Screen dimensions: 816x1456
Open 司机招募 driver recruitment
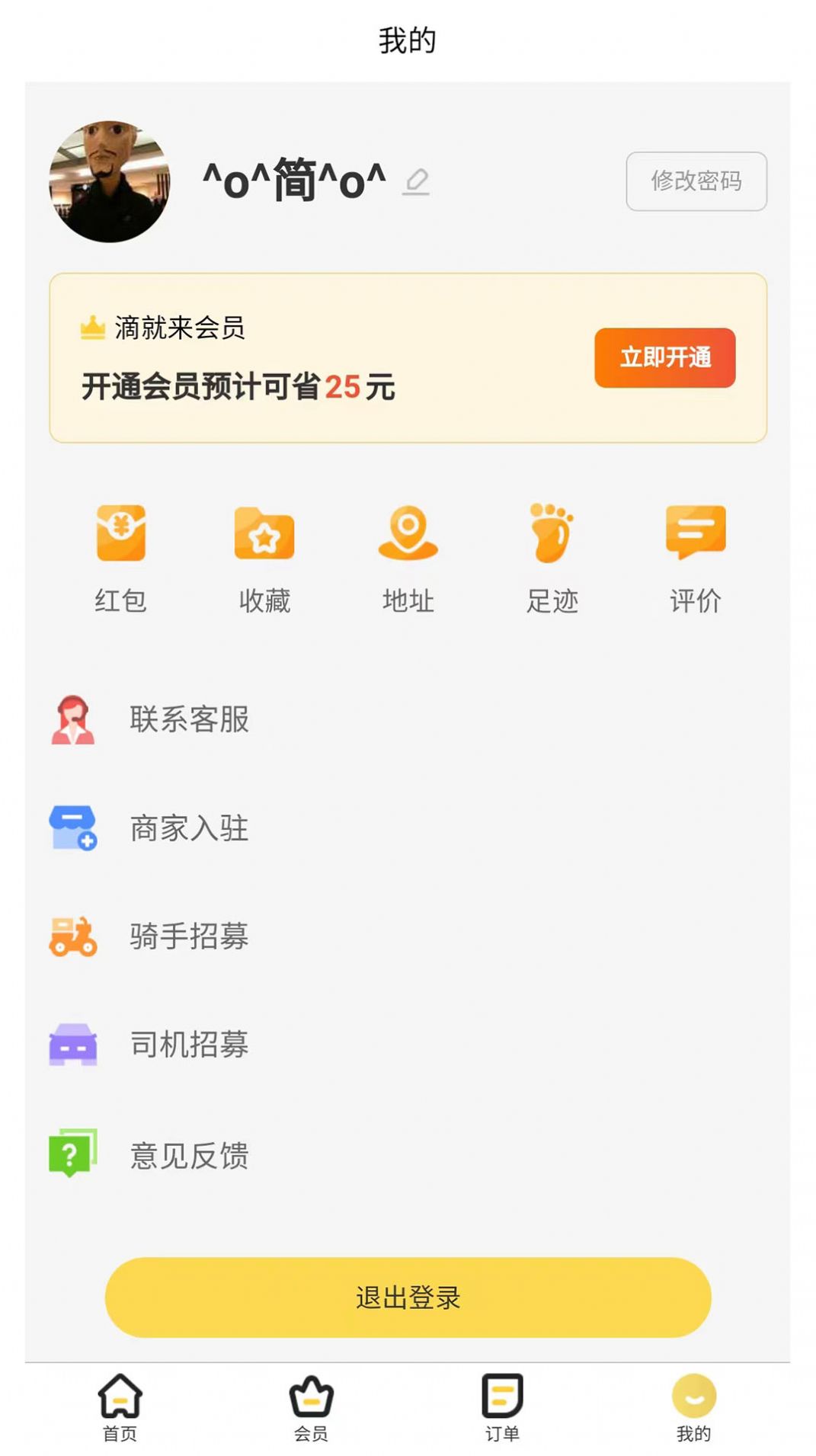tap(189, 1045)
